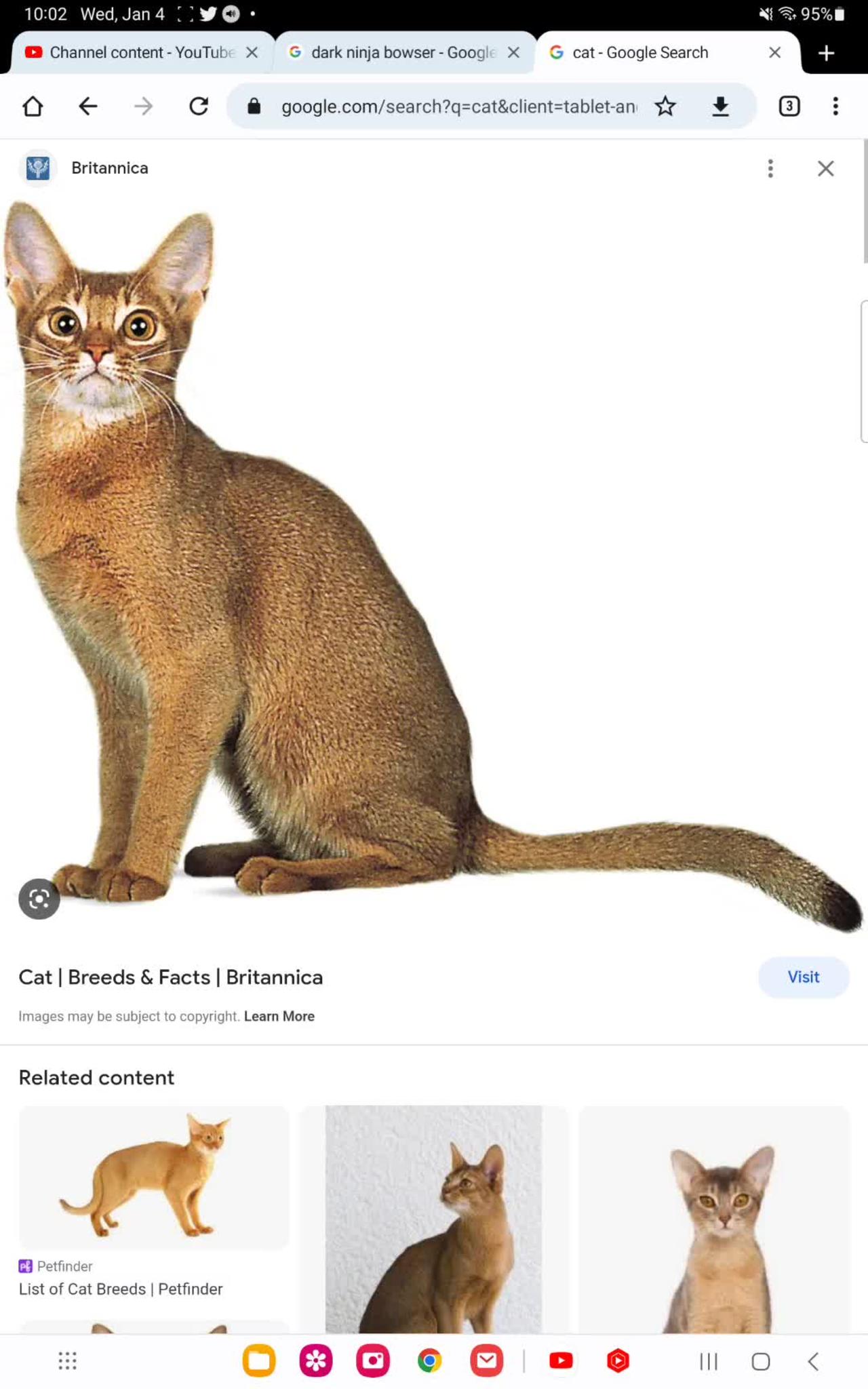
Task: Visit the Britannica page
Action: (x=803, y=977)
